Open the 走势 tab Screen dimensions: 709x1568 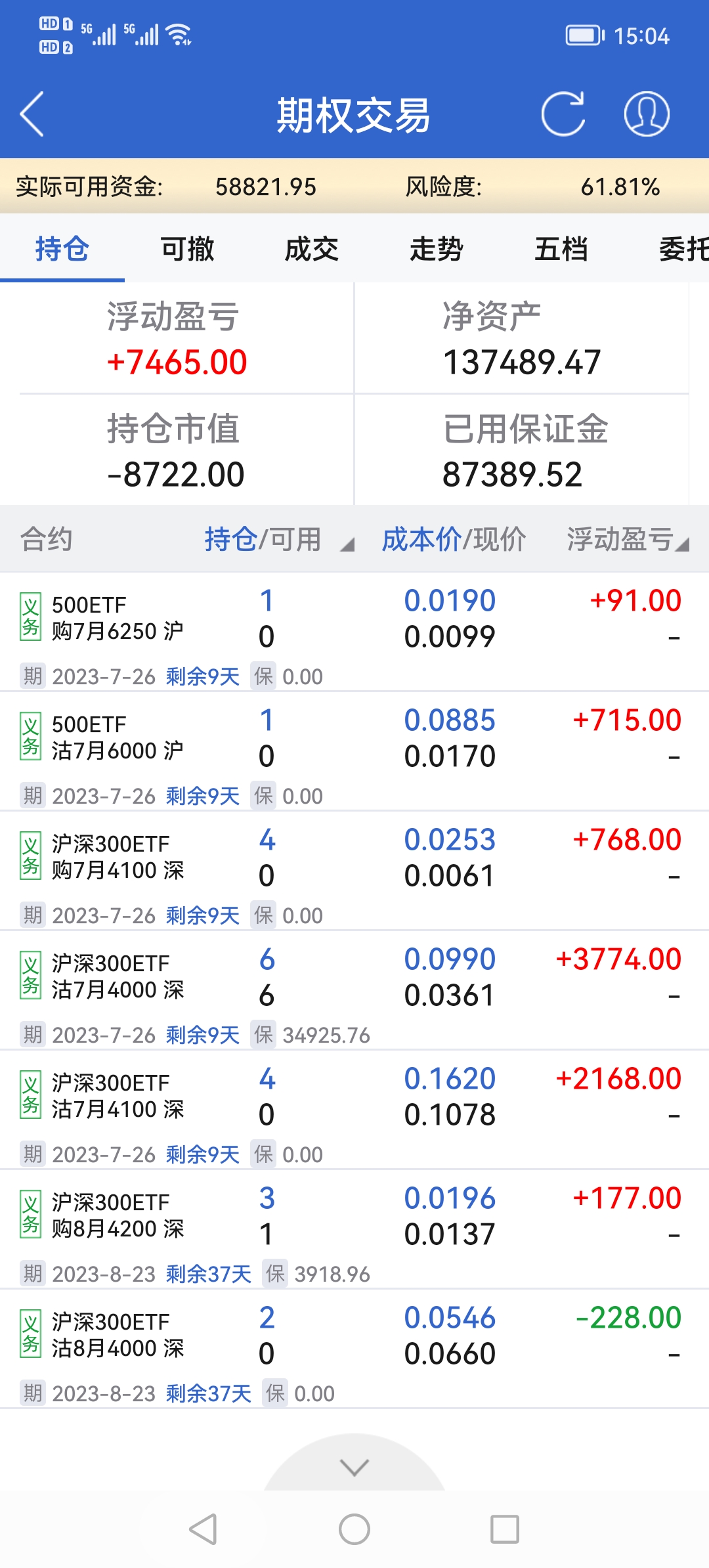click(x=437, y=249)
